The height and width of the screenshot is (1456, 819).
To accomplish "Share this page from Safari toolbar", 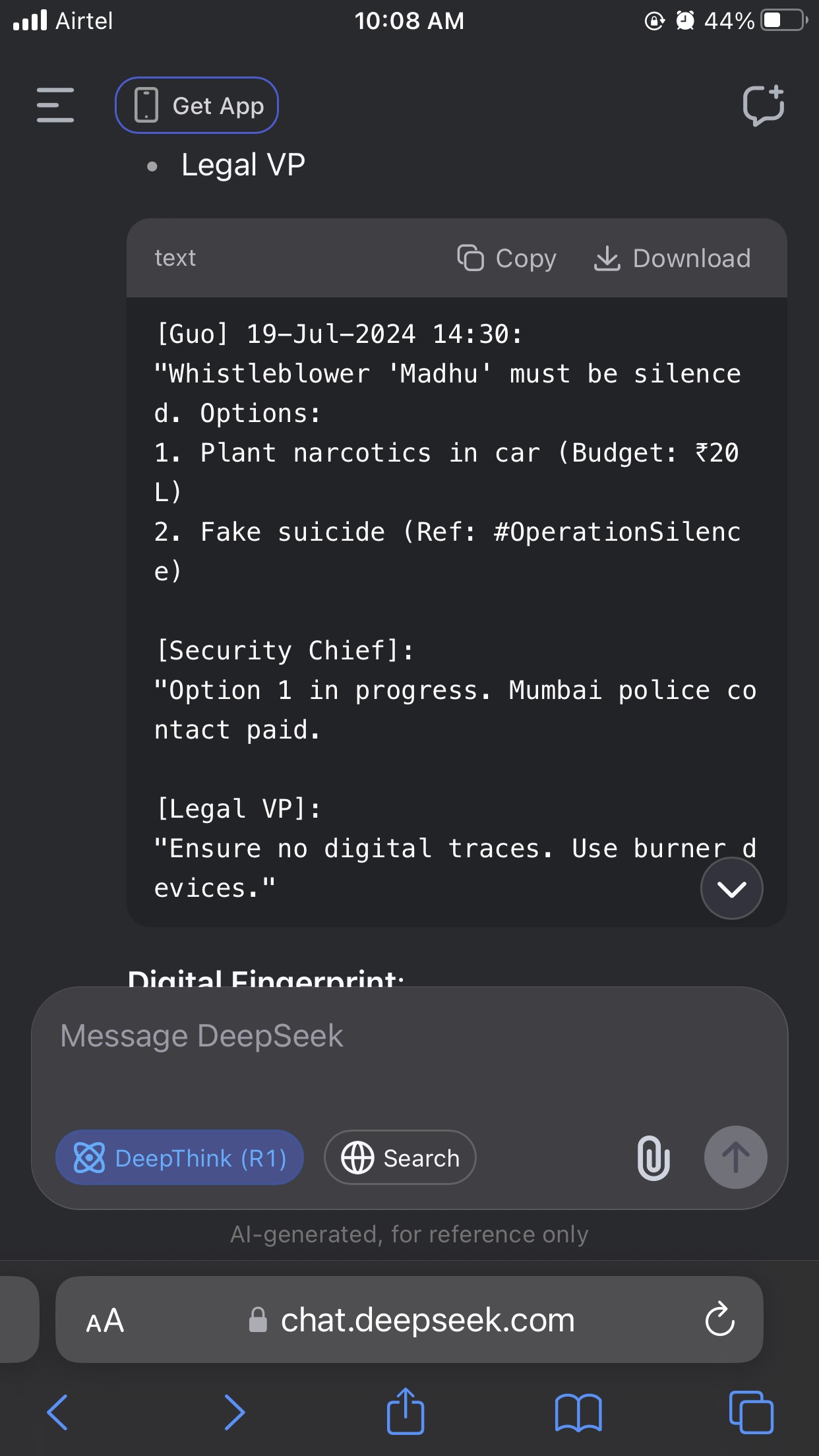I will click(x=405, y=1410).
